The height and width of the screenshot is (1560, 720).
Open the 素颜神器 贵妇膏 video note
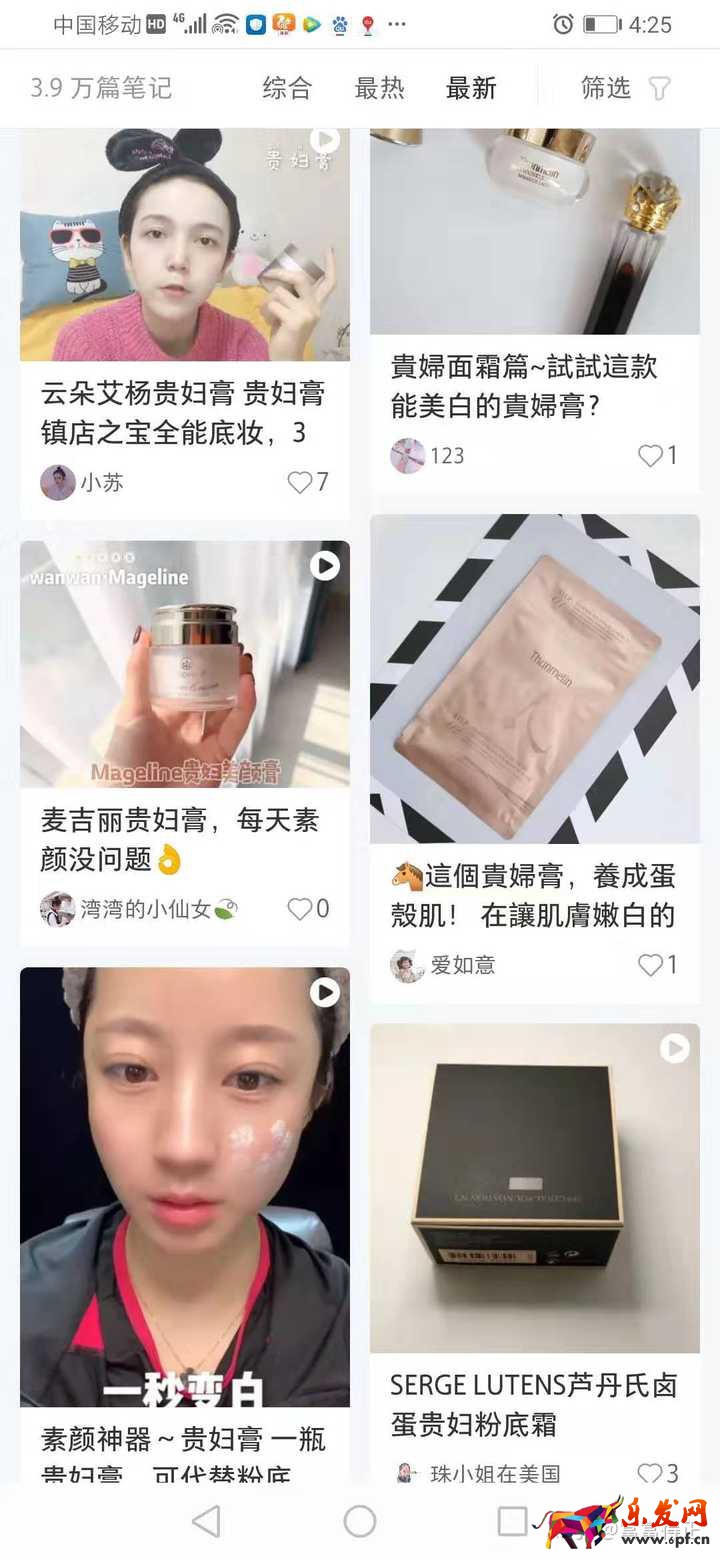(x=185, y=1190)
